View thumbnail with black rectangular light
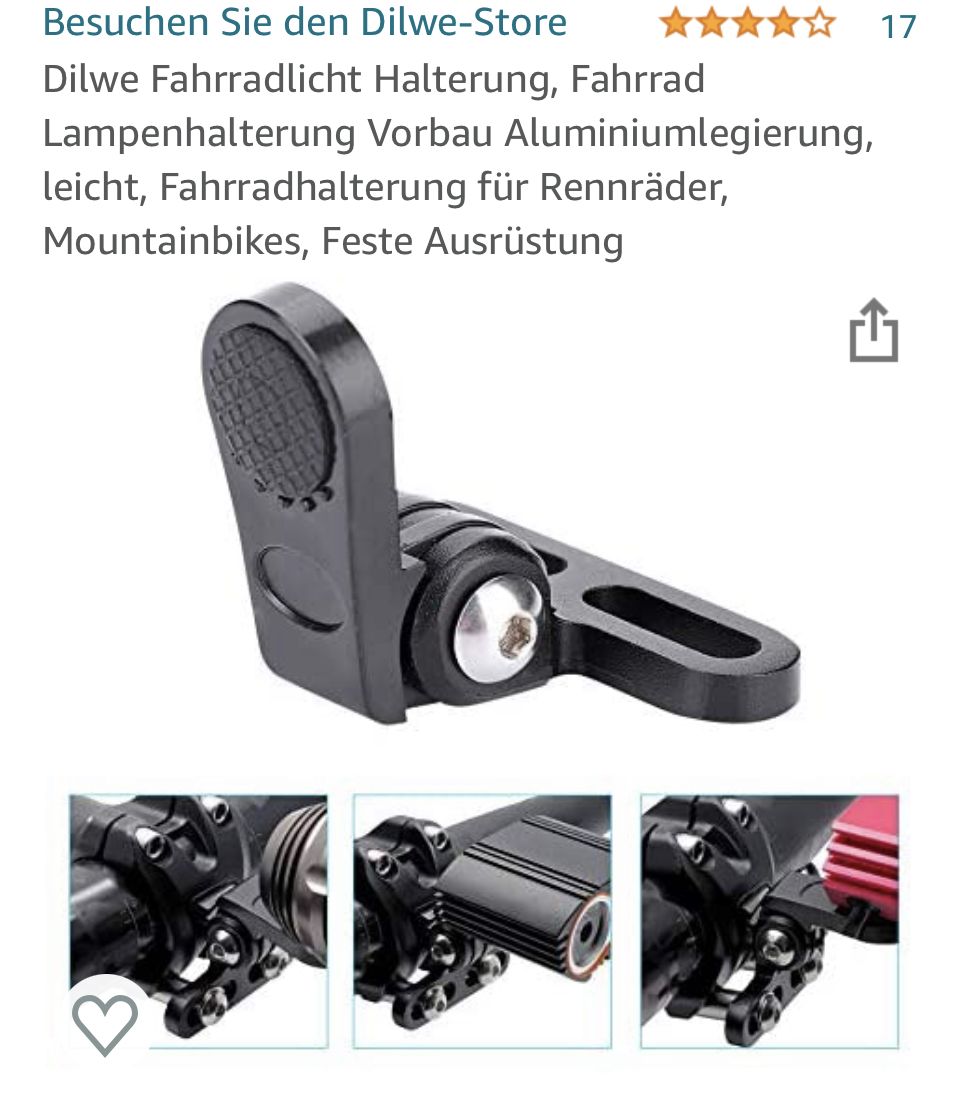This screenshot has width=960, height=1096. point(482,920)
